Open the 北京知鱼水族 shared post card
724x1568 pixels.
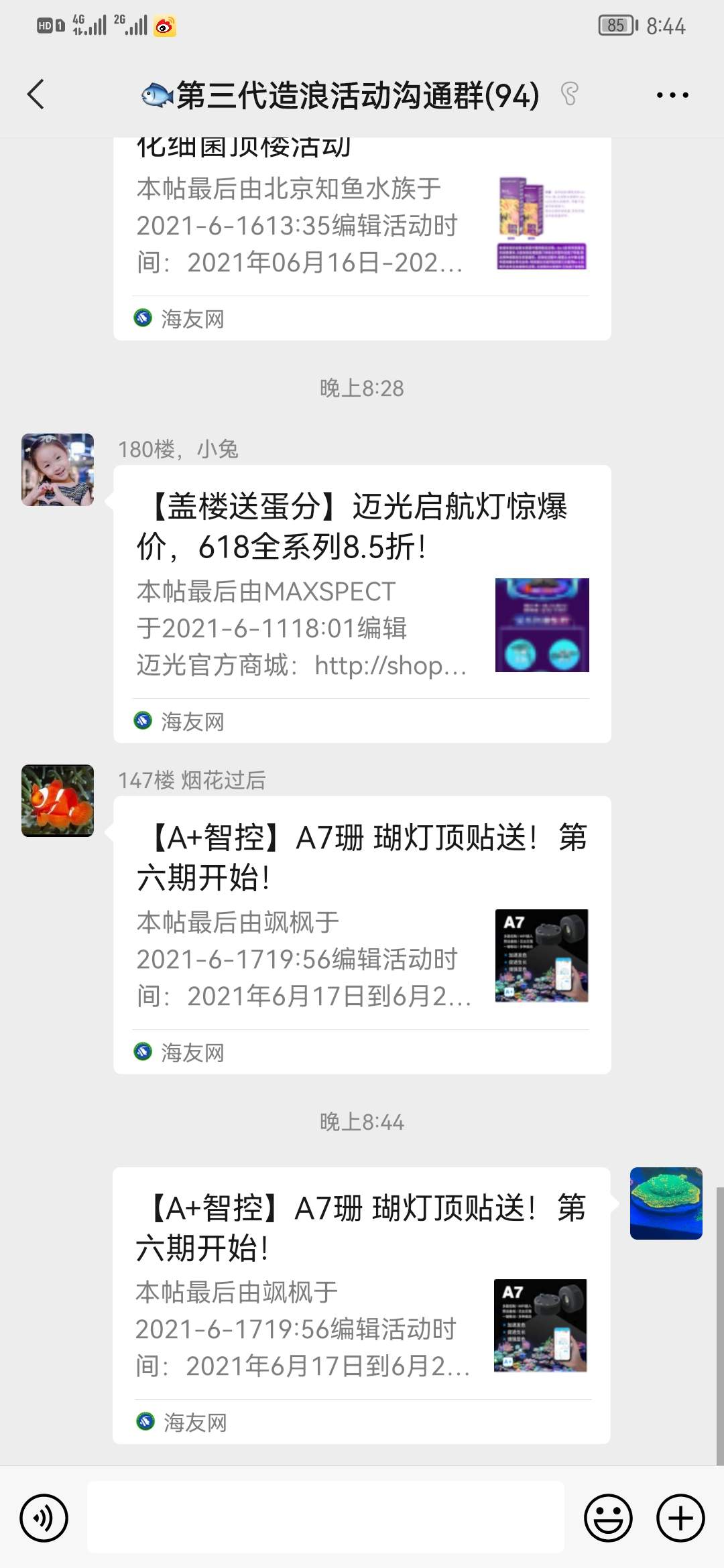pyautogui.click(x=362, y=235)
